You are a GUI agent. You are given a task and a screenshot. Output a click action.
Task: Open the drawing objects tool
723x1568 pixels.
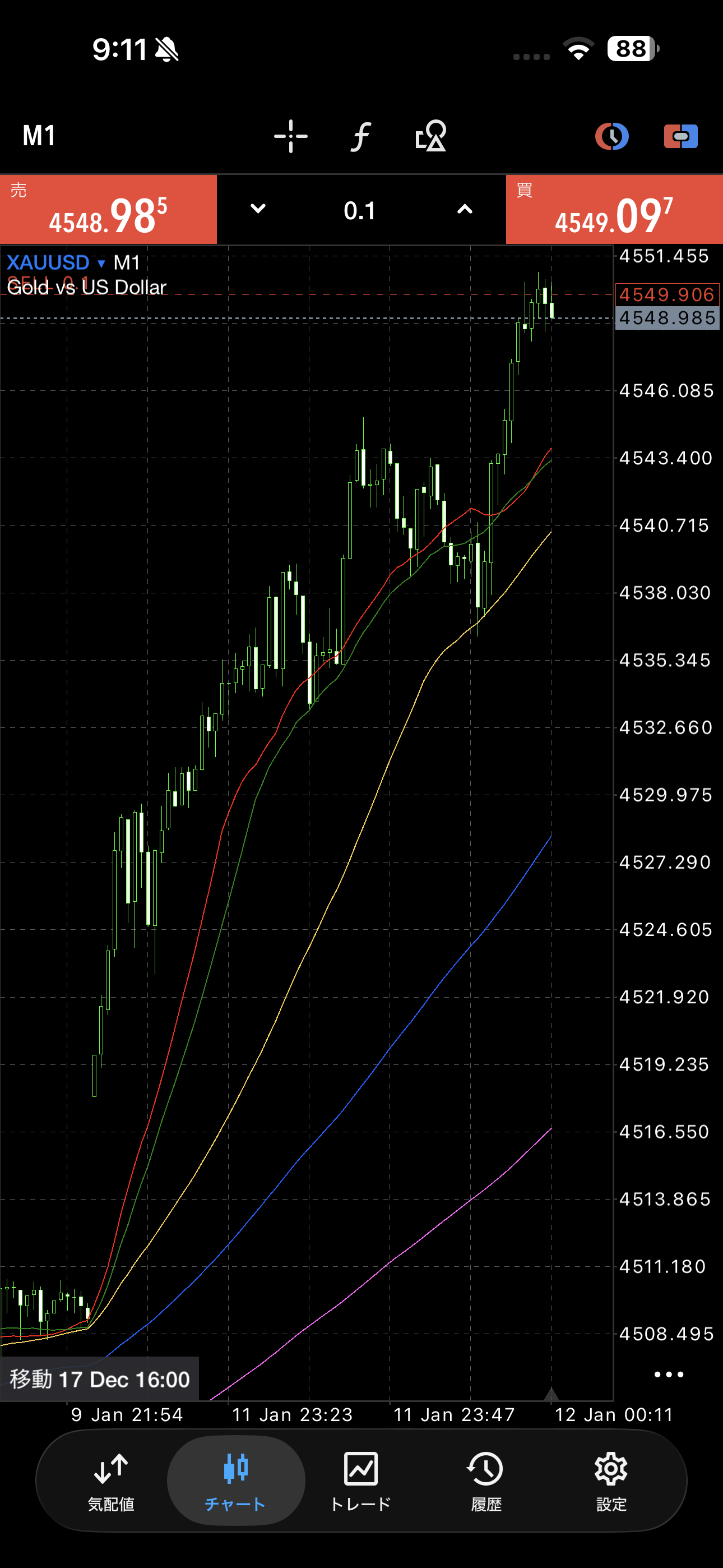coord(430,136)
